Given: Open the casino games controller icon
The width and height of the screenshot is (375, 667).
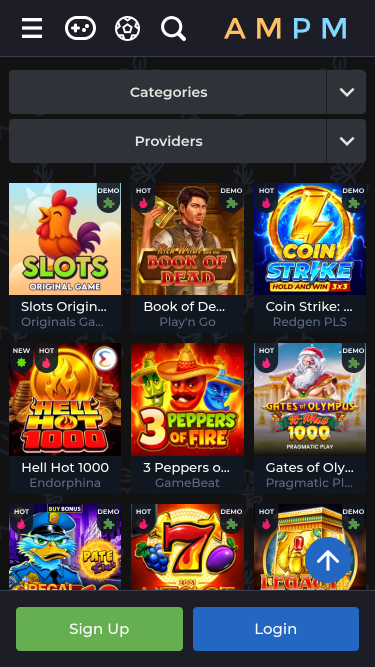Looking at the screenshot, I should [x=80, y=28].
